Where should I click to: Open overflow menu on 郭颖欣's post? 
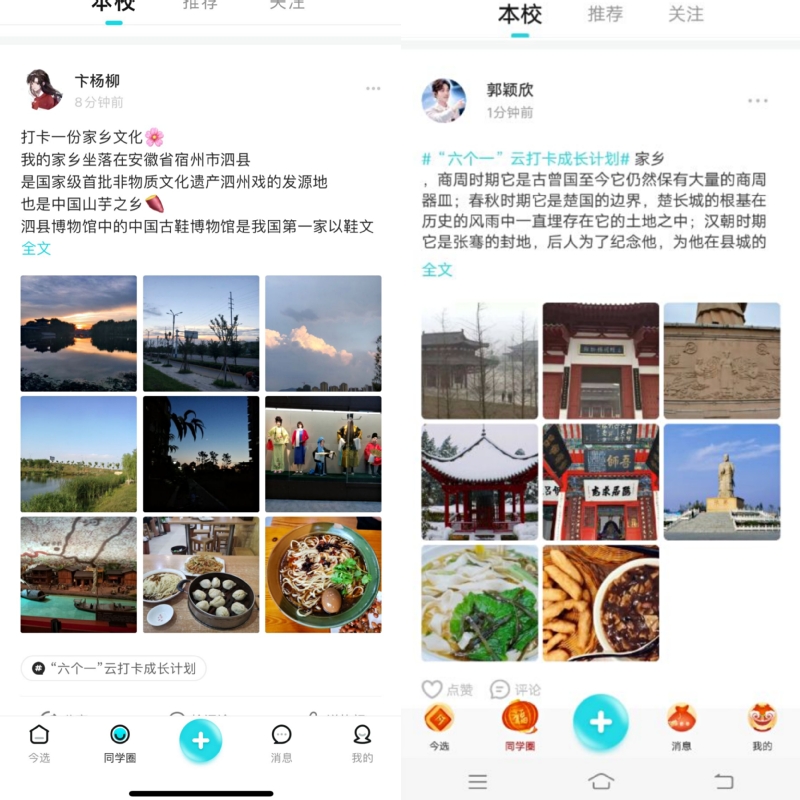(x=758, y=101)
